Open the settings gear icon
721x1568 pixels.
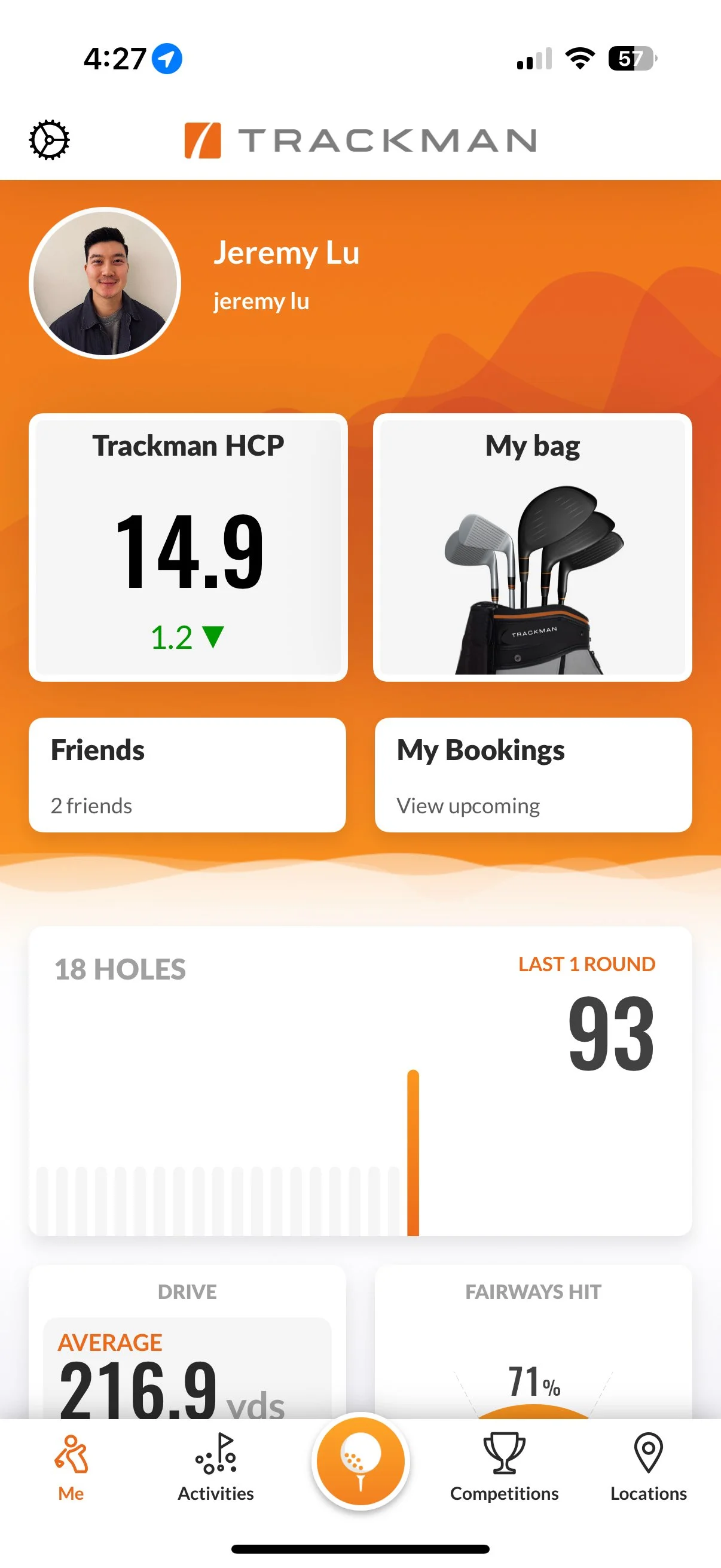coord(49,140)
